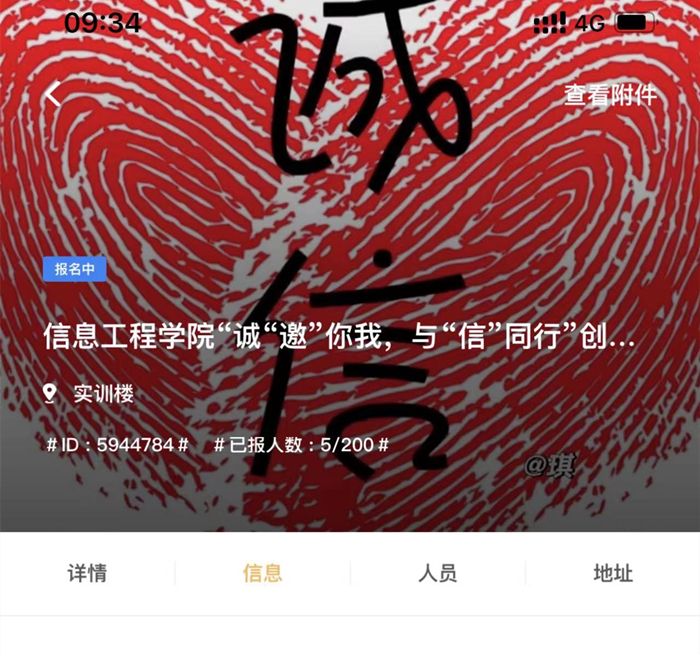This screenshot has height=655, width=700.
Task: Open 查看附件 to view attachments
Action: coord(610,95)
